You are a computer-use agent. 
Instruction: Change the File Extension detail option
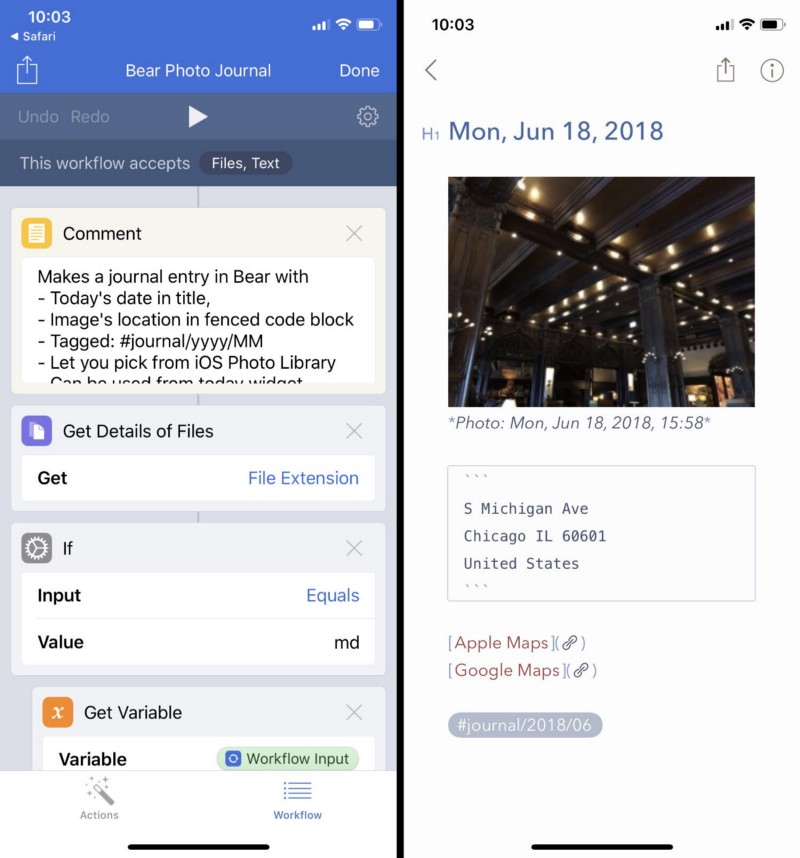(303, 478)
